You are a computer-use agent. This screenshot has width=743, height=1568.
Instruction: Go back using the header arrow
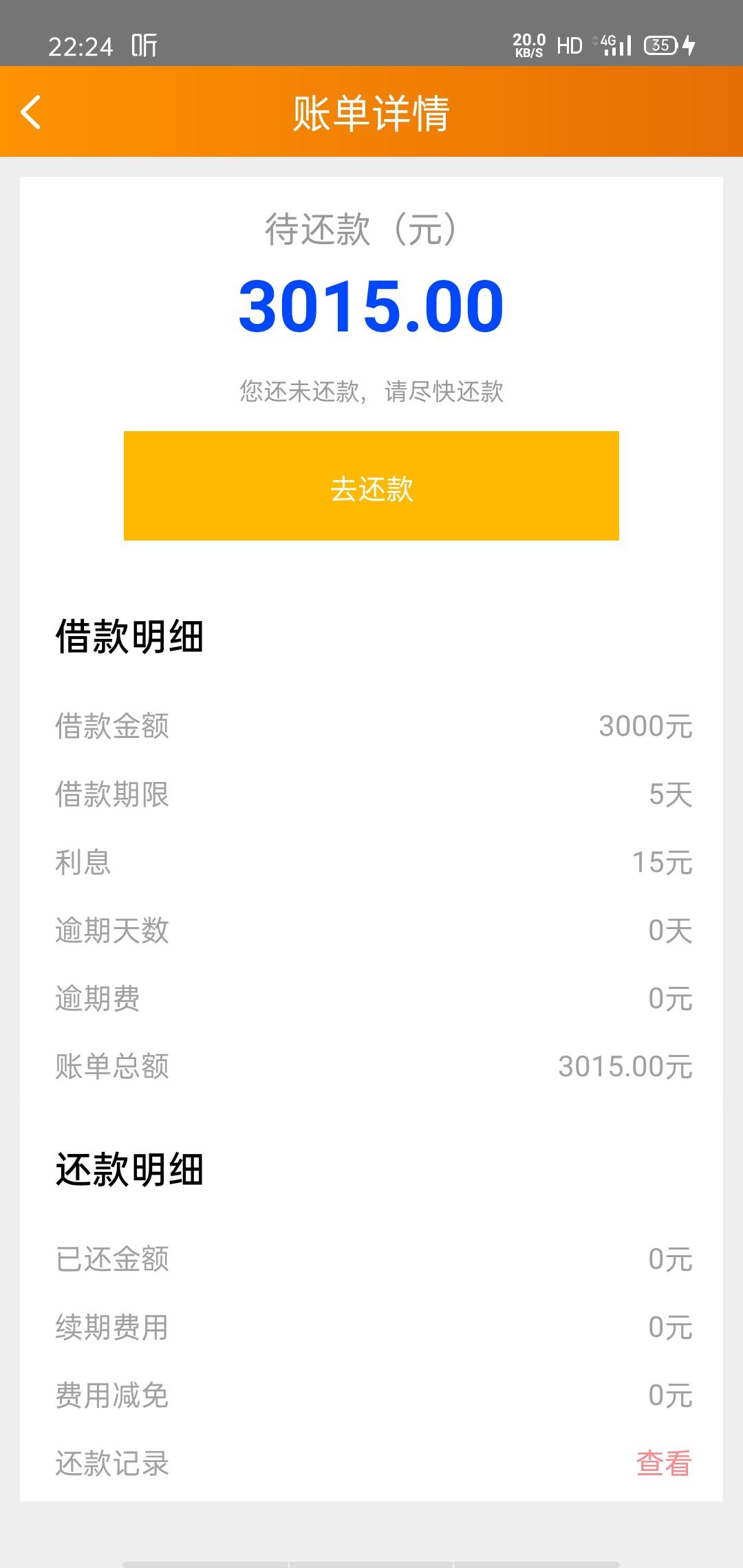[31, 112]
